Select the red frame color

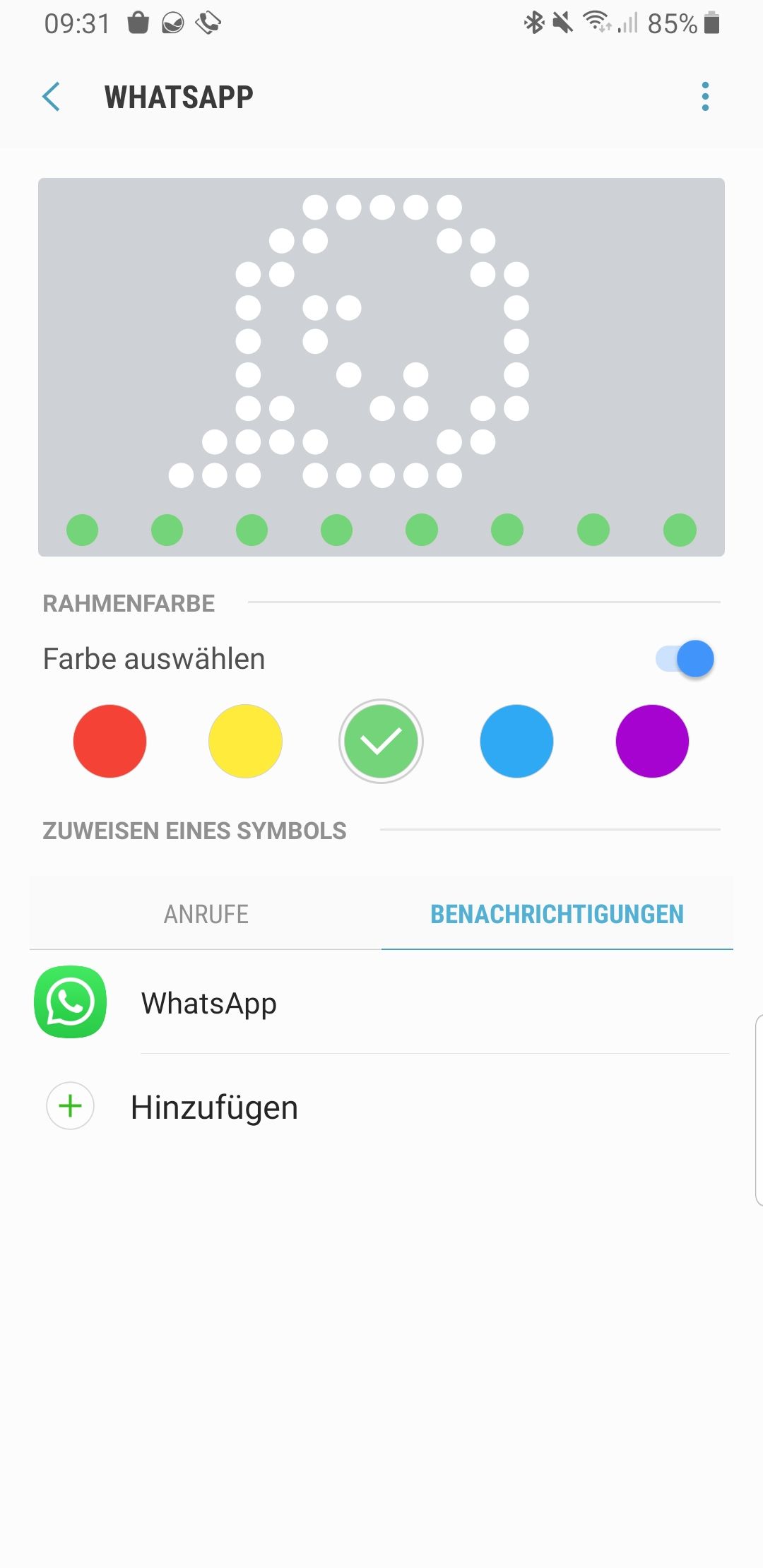coord(110,741)
